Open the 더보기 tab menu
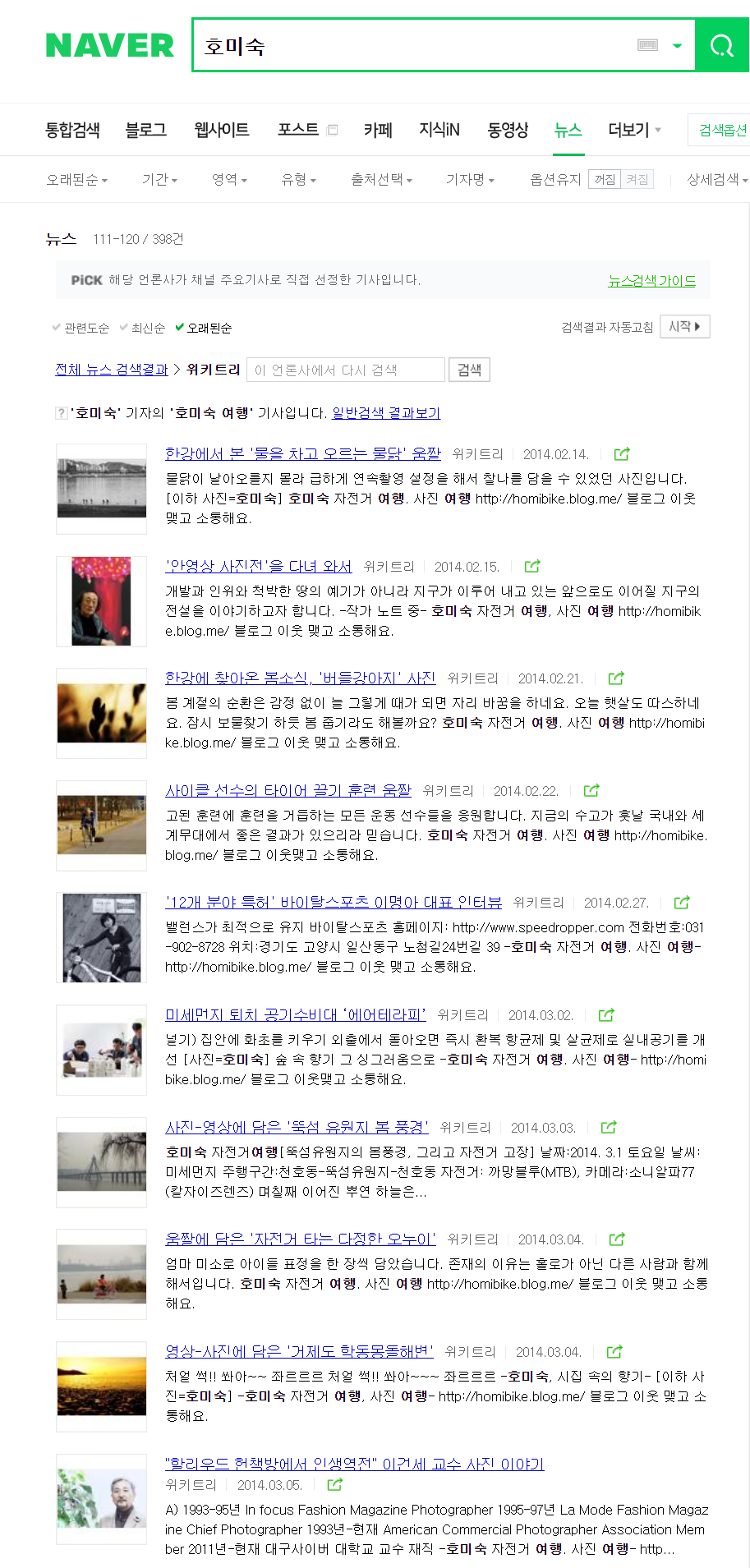Image resolution: width=750 pixels, height=1568 pixels. (x=633, y=130)
